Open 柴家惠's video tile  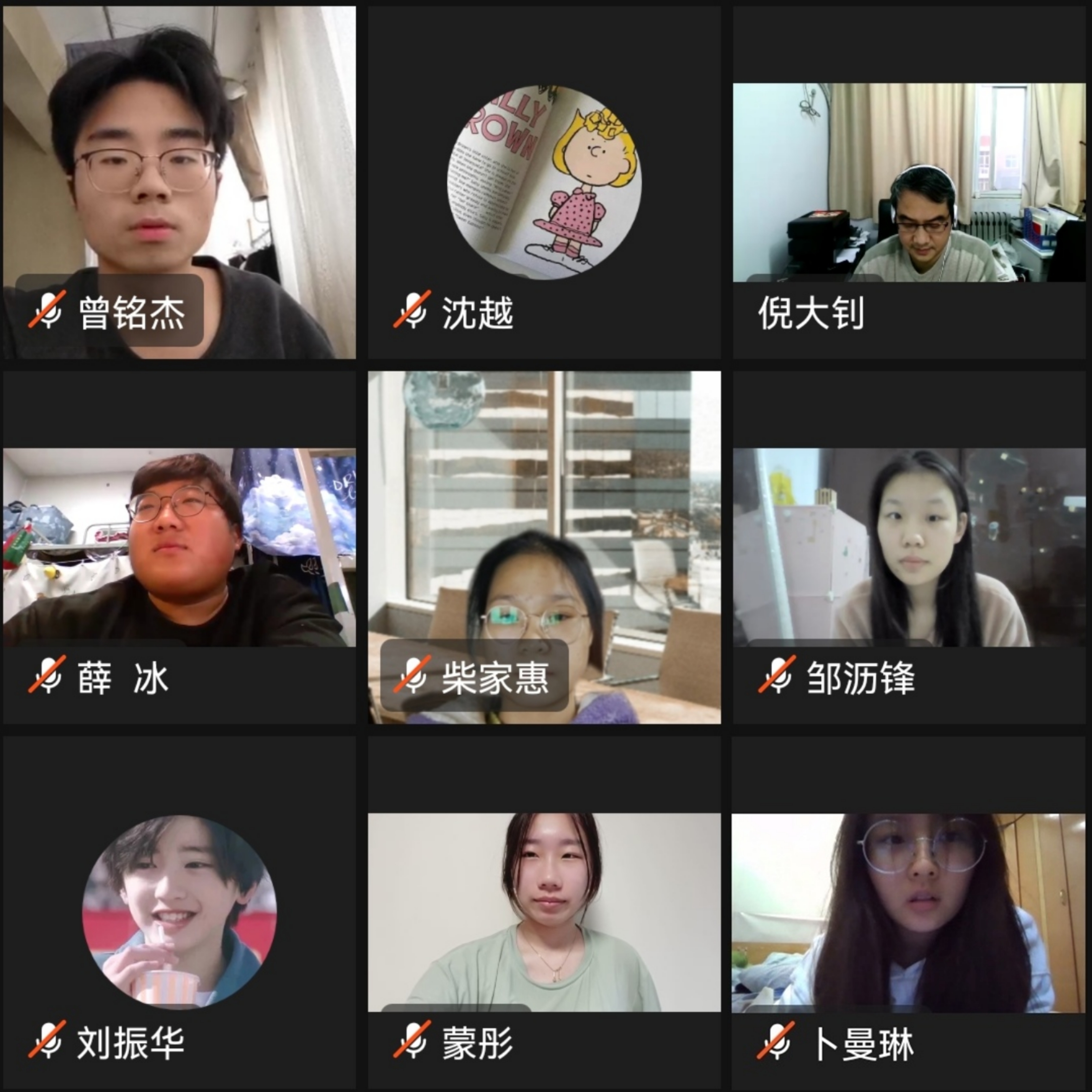[x=544, y=547]
